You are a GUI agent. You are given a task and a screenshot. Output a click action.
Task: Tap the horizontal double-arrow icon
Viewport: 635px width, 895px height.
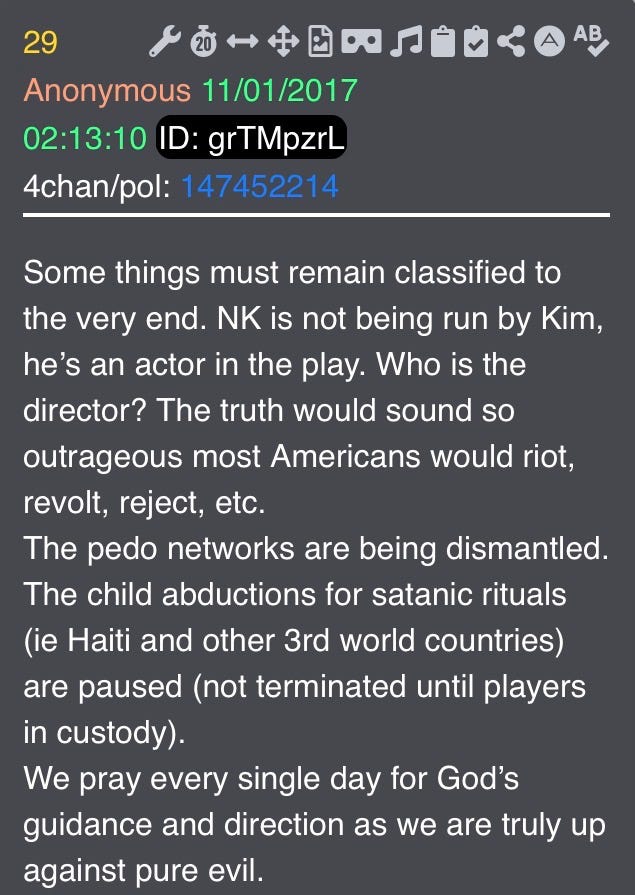(x=242, y=42)
